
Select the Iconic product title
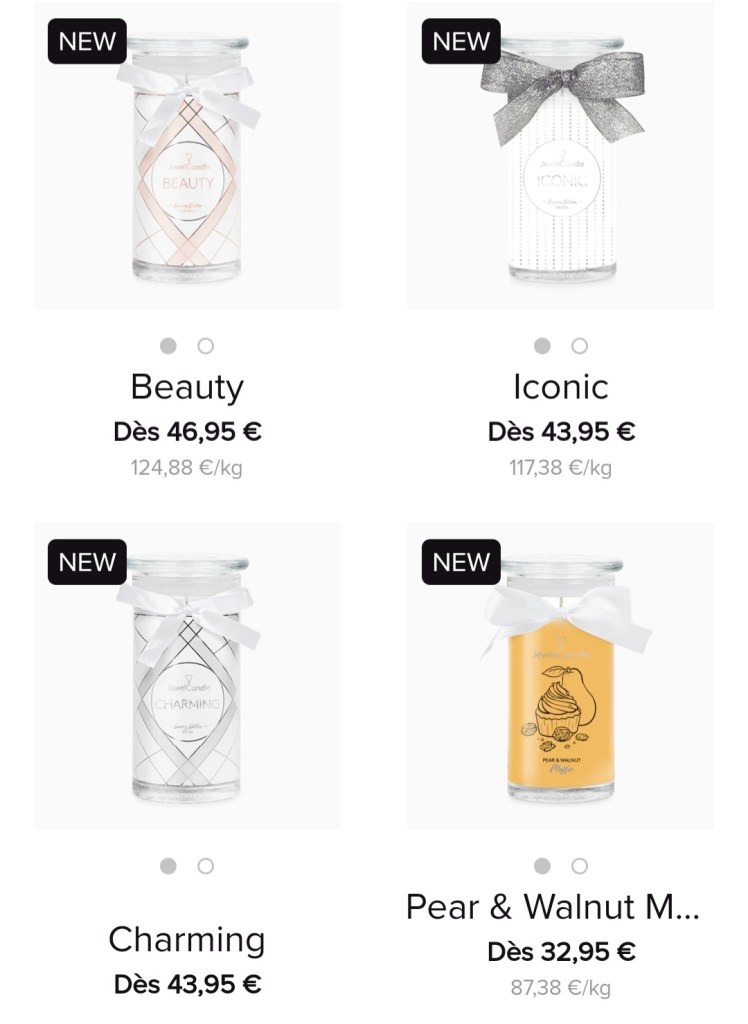[560, 387]
